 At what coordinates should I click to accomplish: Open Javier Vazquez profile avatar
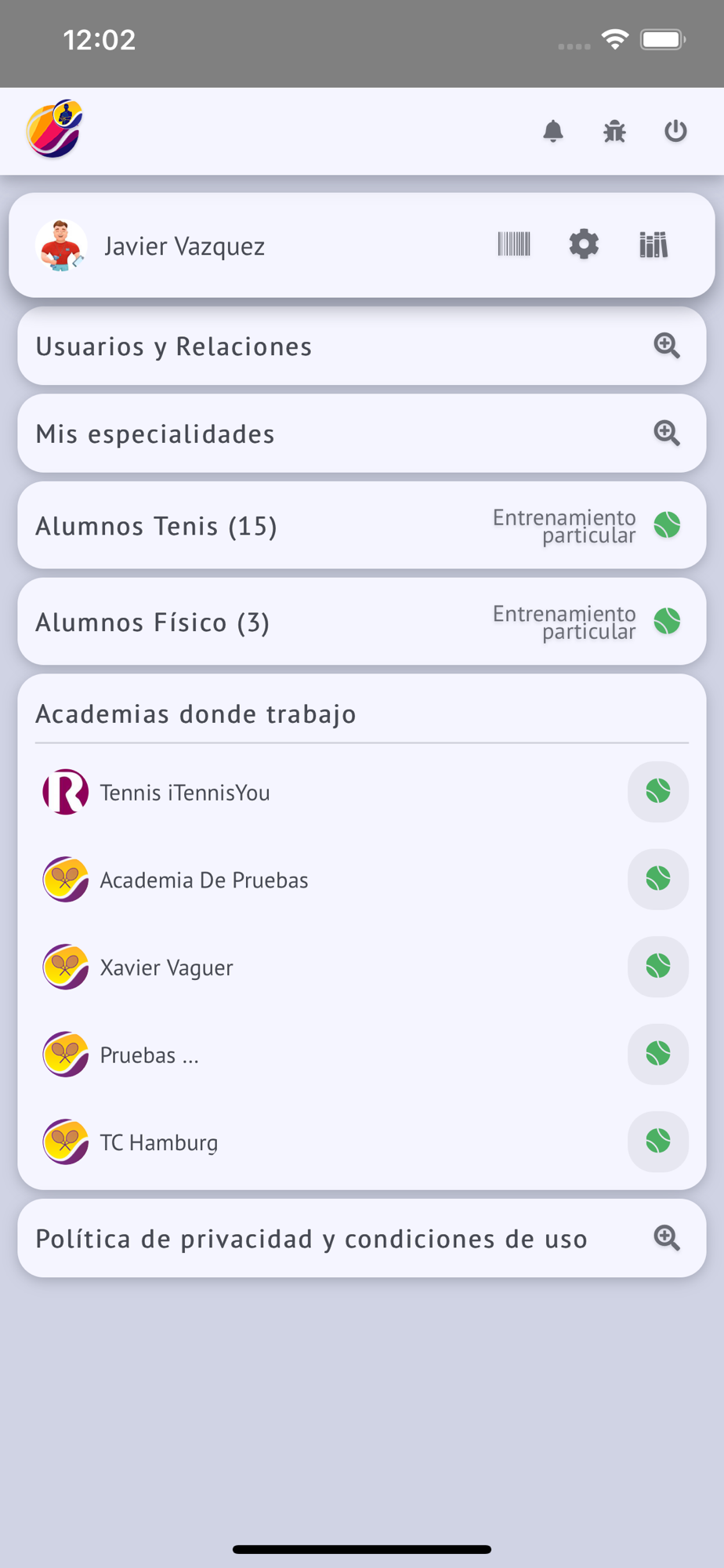pyautogui.click(x=61, y=245)
